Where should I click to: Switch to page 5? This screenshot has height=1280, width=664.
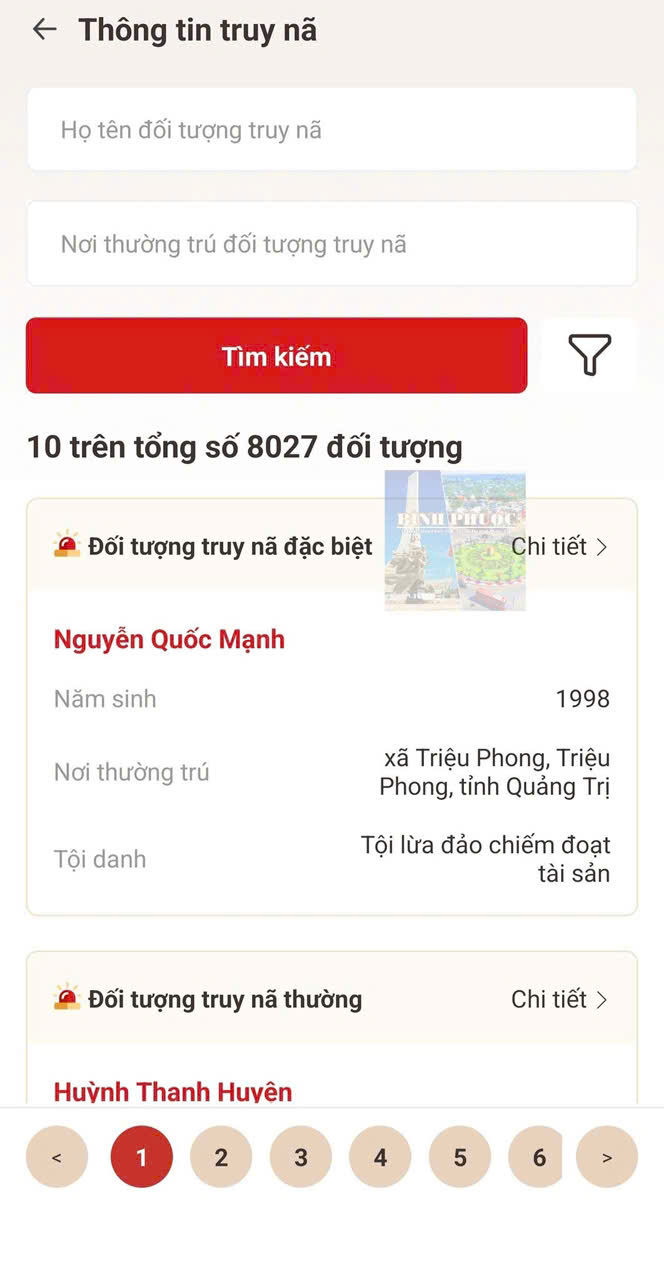point(460,1157)
